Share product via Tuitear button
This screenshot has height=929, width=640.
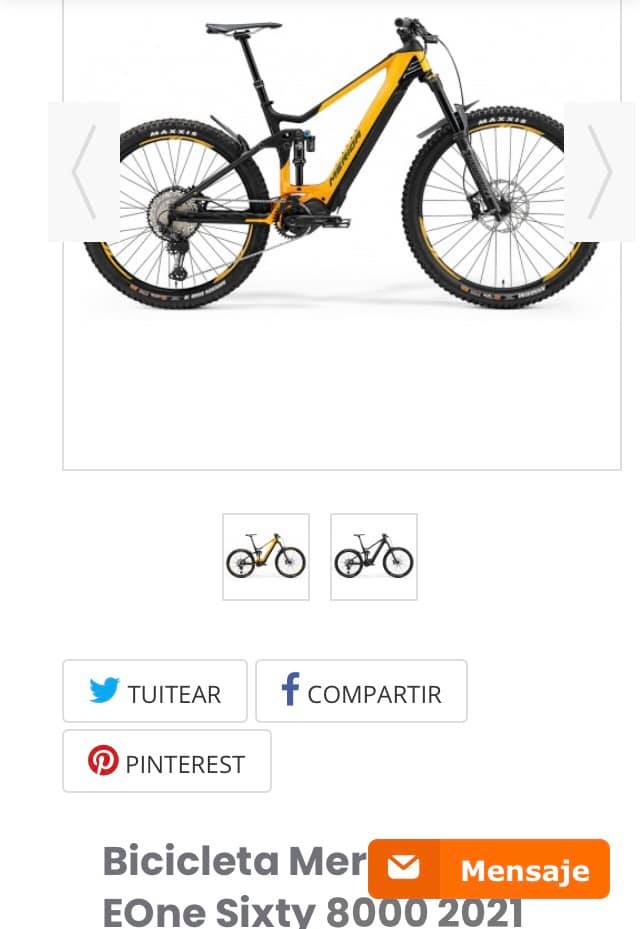[x=155, y=691]
